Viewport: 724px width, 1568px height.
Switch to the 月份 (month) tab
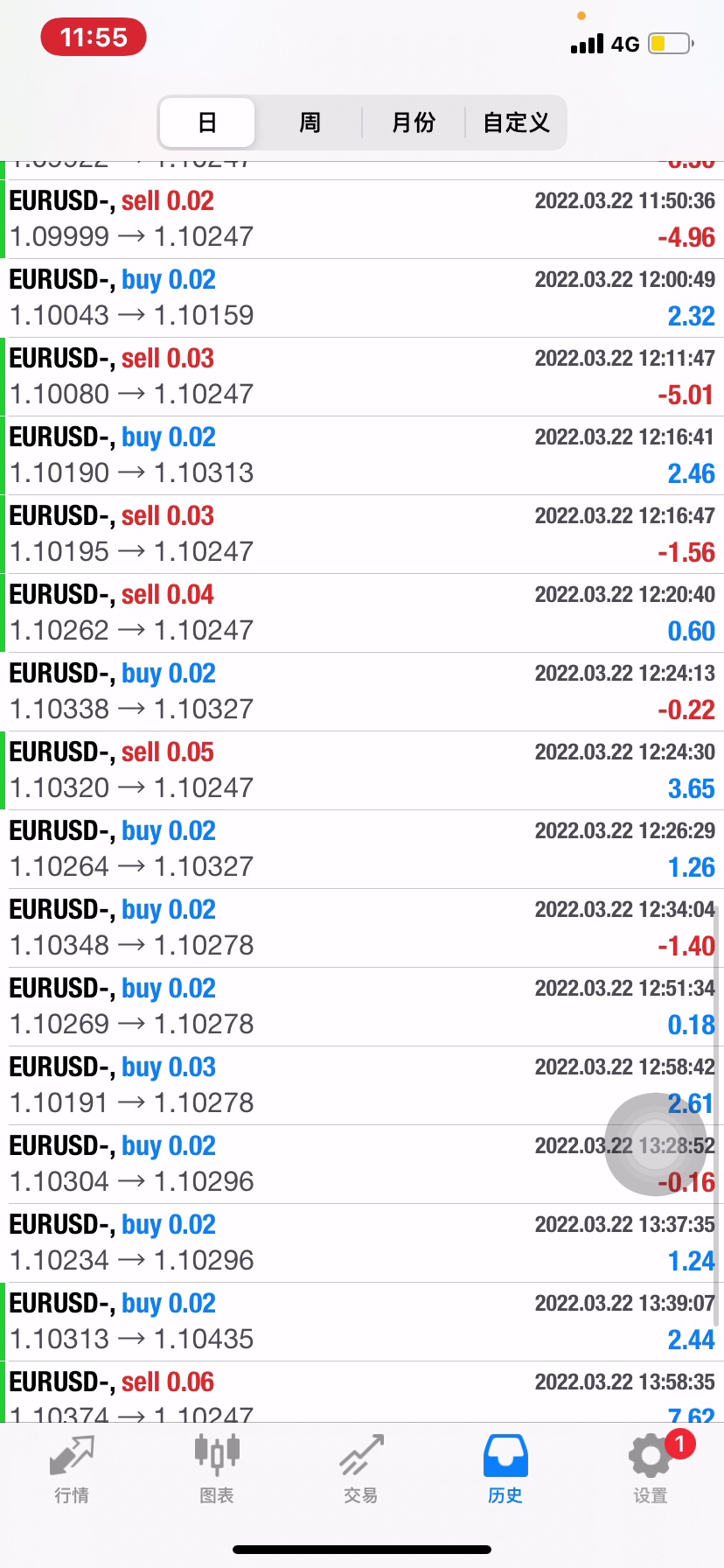[413, 122]
